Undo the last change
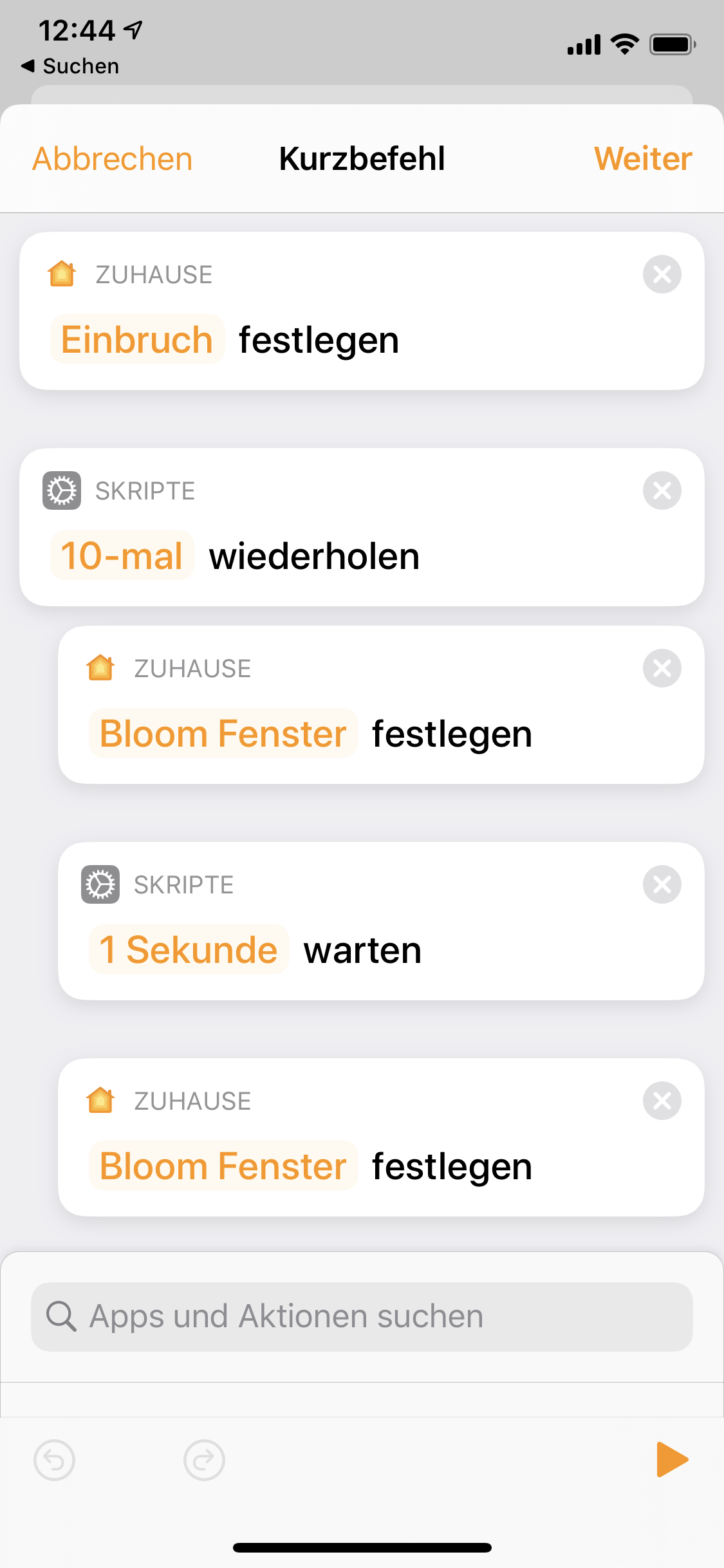Screen dimensions: 724x1568 click(x=55, y=1460)
